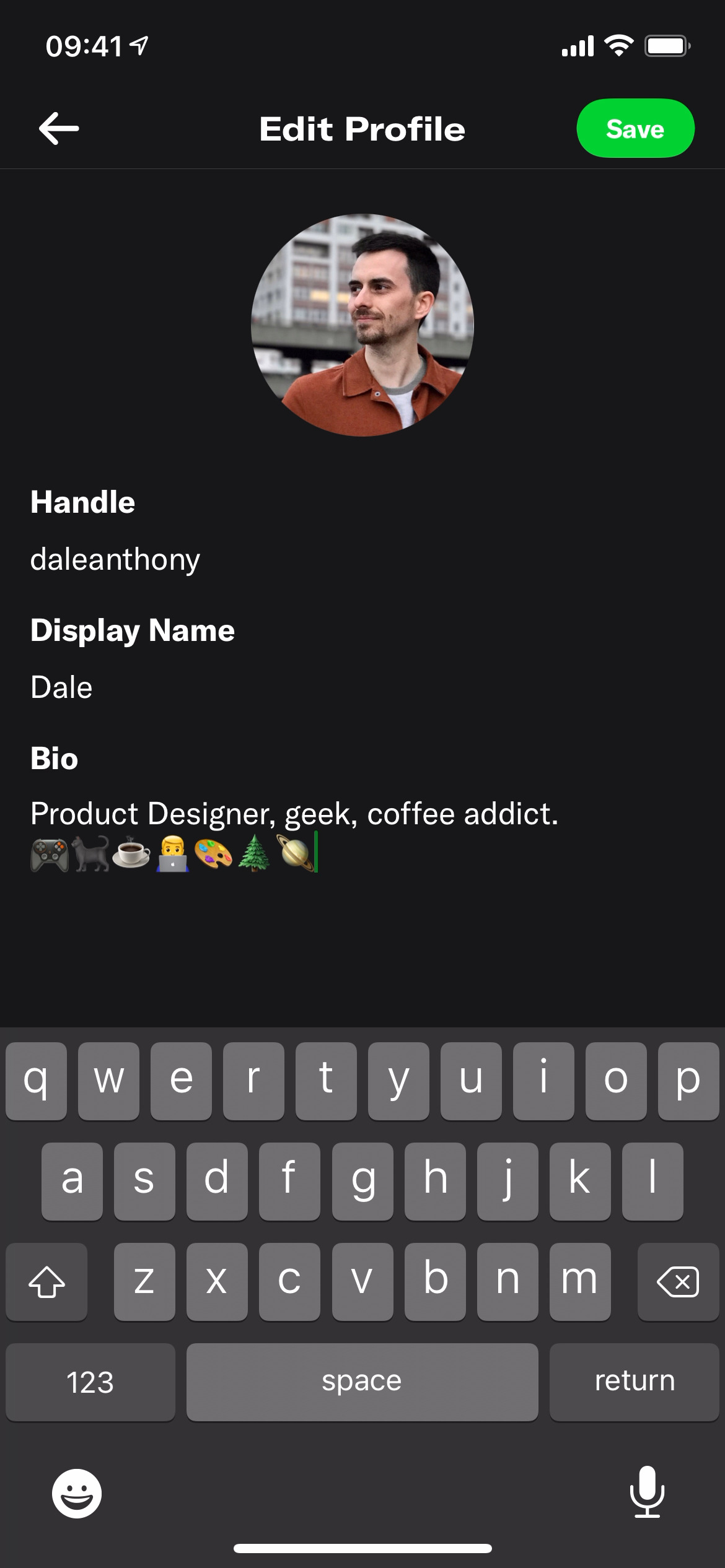Tap the location services arrow in status bar
725x1568 pixels.
[x=137, y=45]
